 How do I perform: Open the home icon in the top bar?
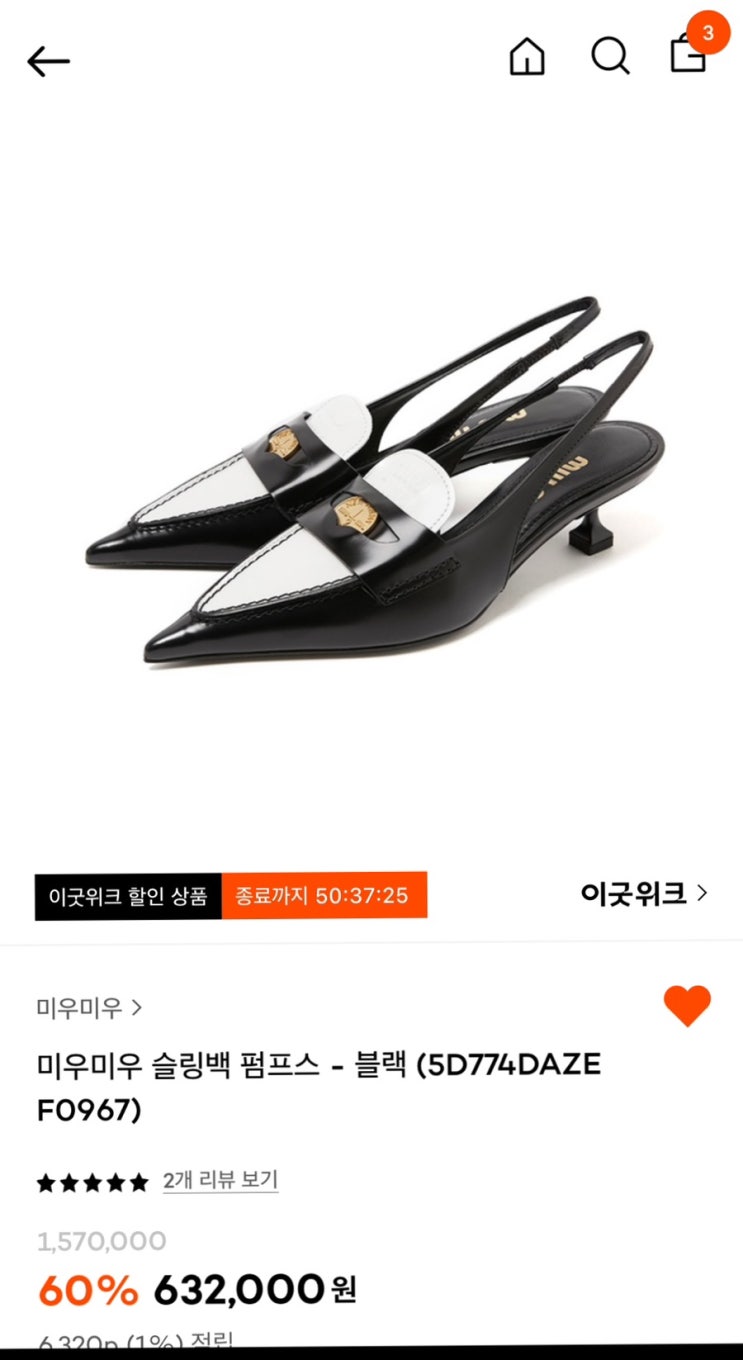(527, 56)
